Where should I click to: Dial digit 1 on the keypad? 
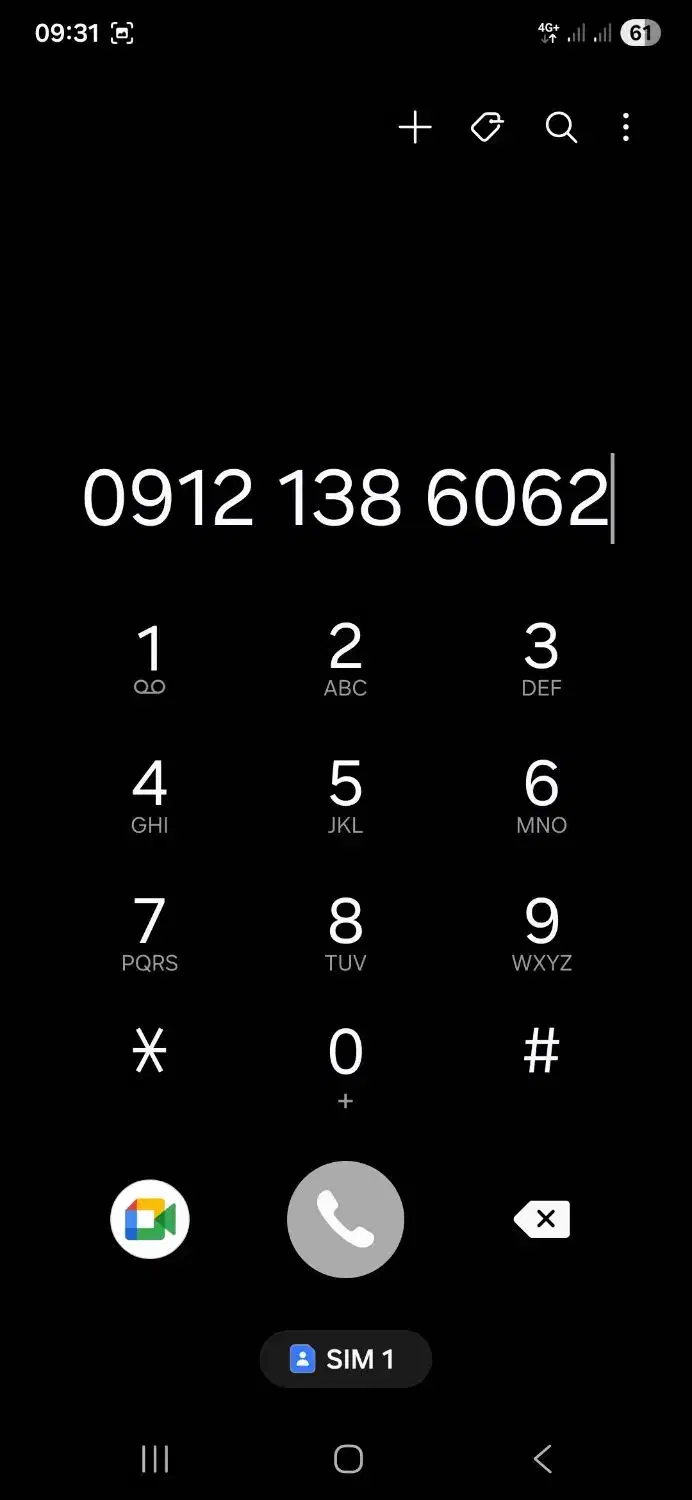coord(150,660)
